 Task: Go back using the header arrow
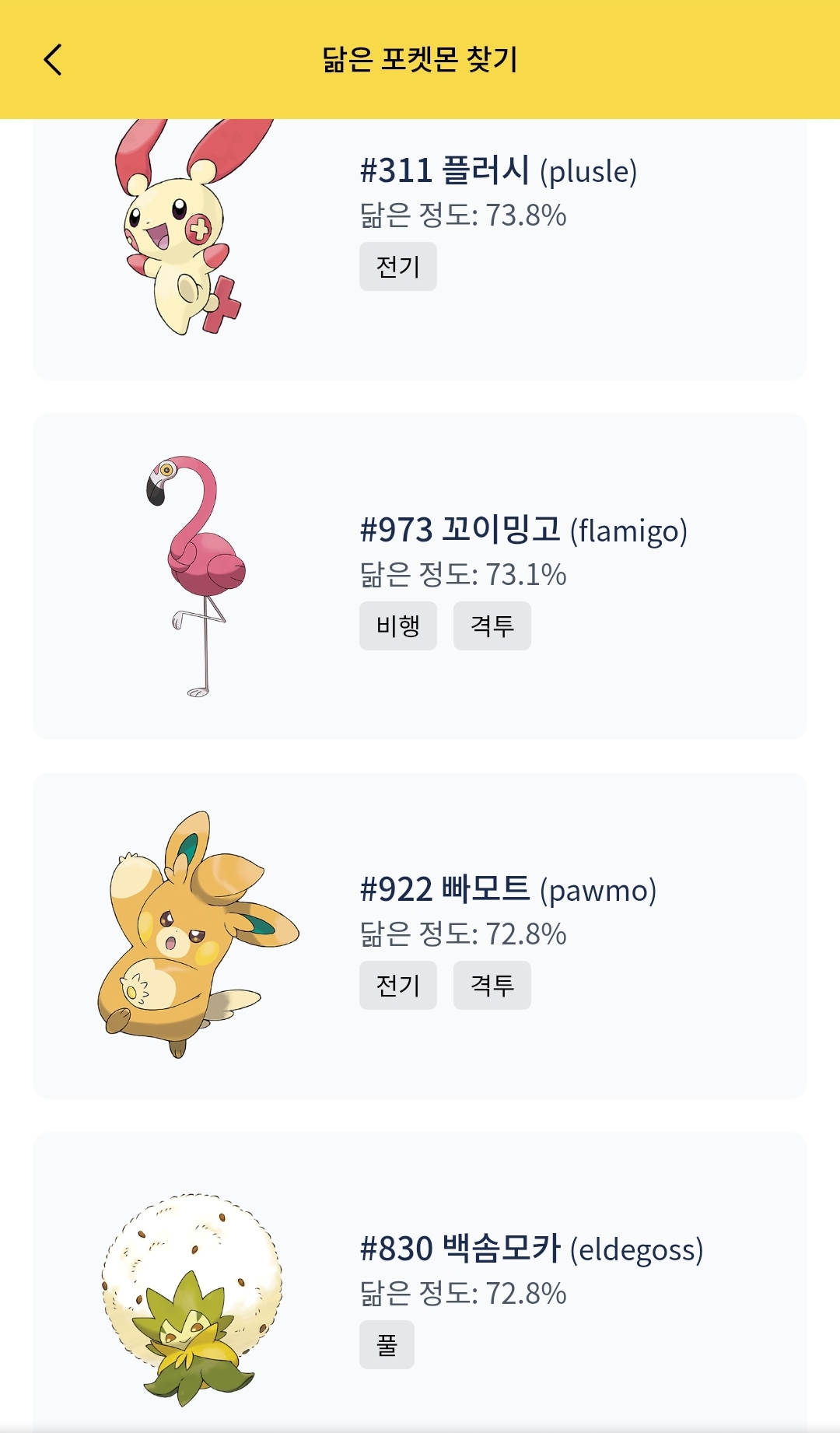[x=53, y=60]
